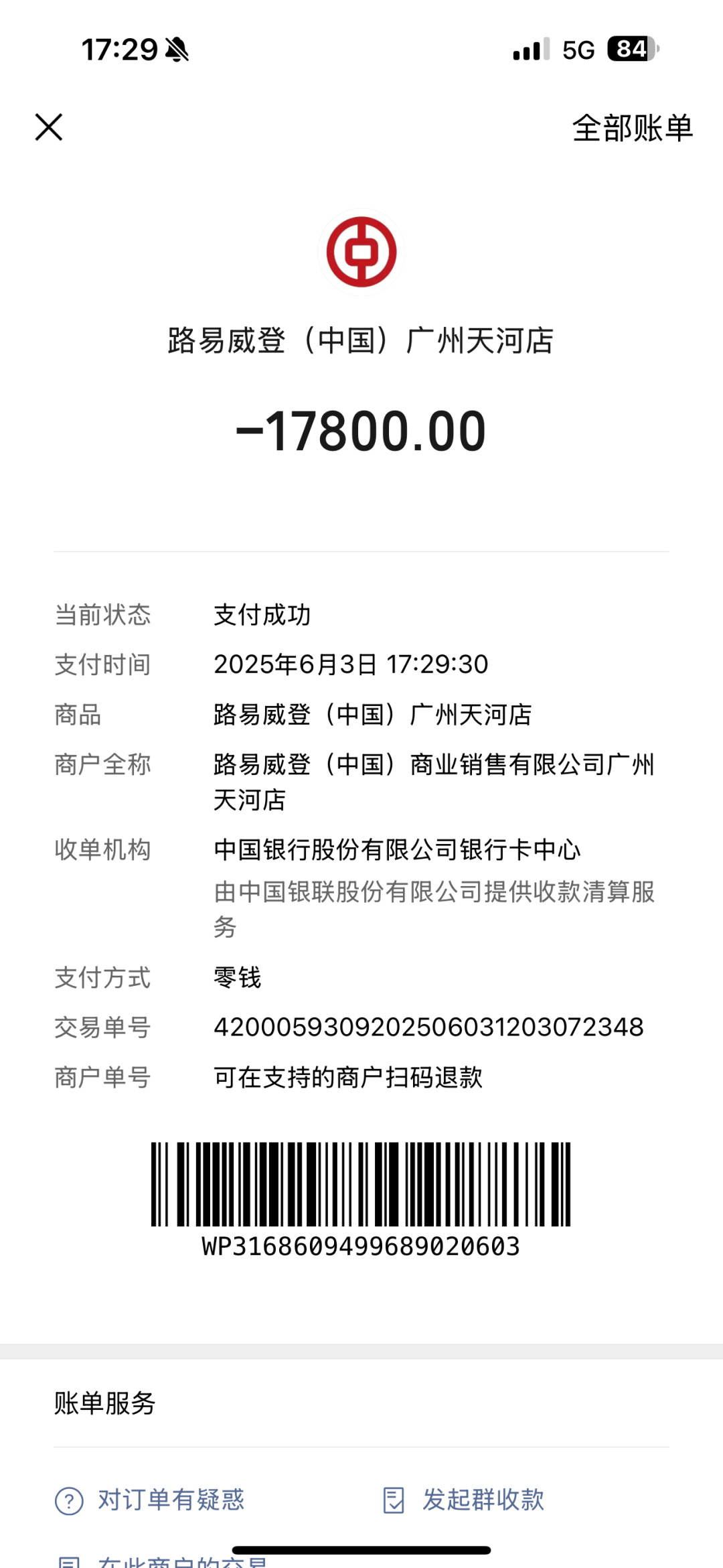Open 在此商户的交易 transaction history

(163, 1561)
